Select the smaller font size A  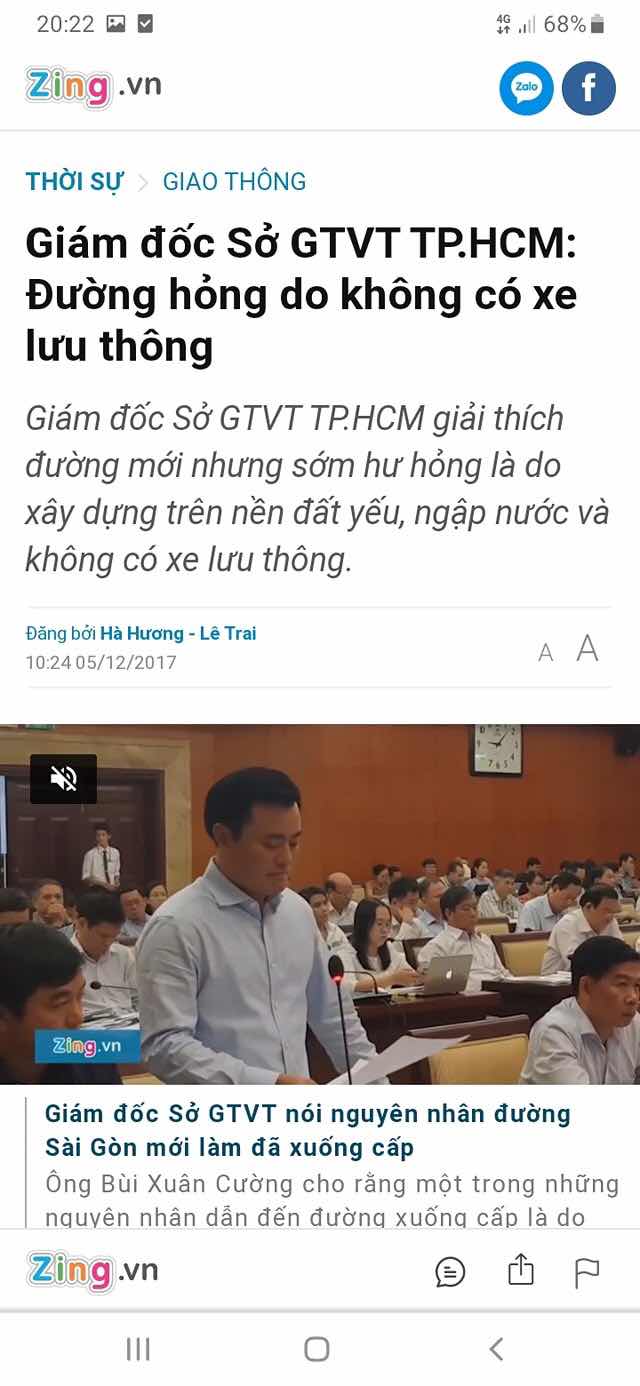[545, 653]
